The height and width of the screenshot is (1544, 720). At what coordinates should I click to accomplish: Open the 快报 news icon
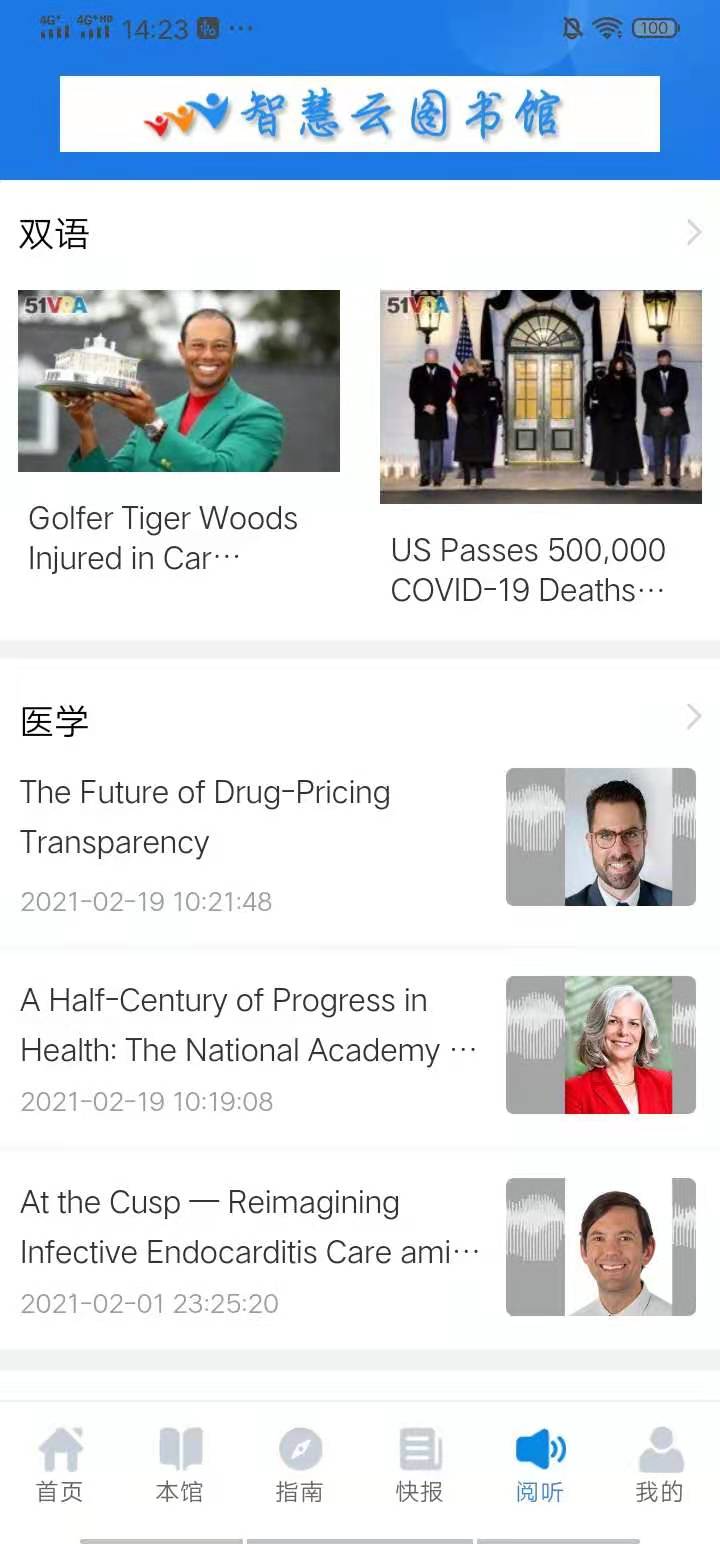click(419, 1447)
